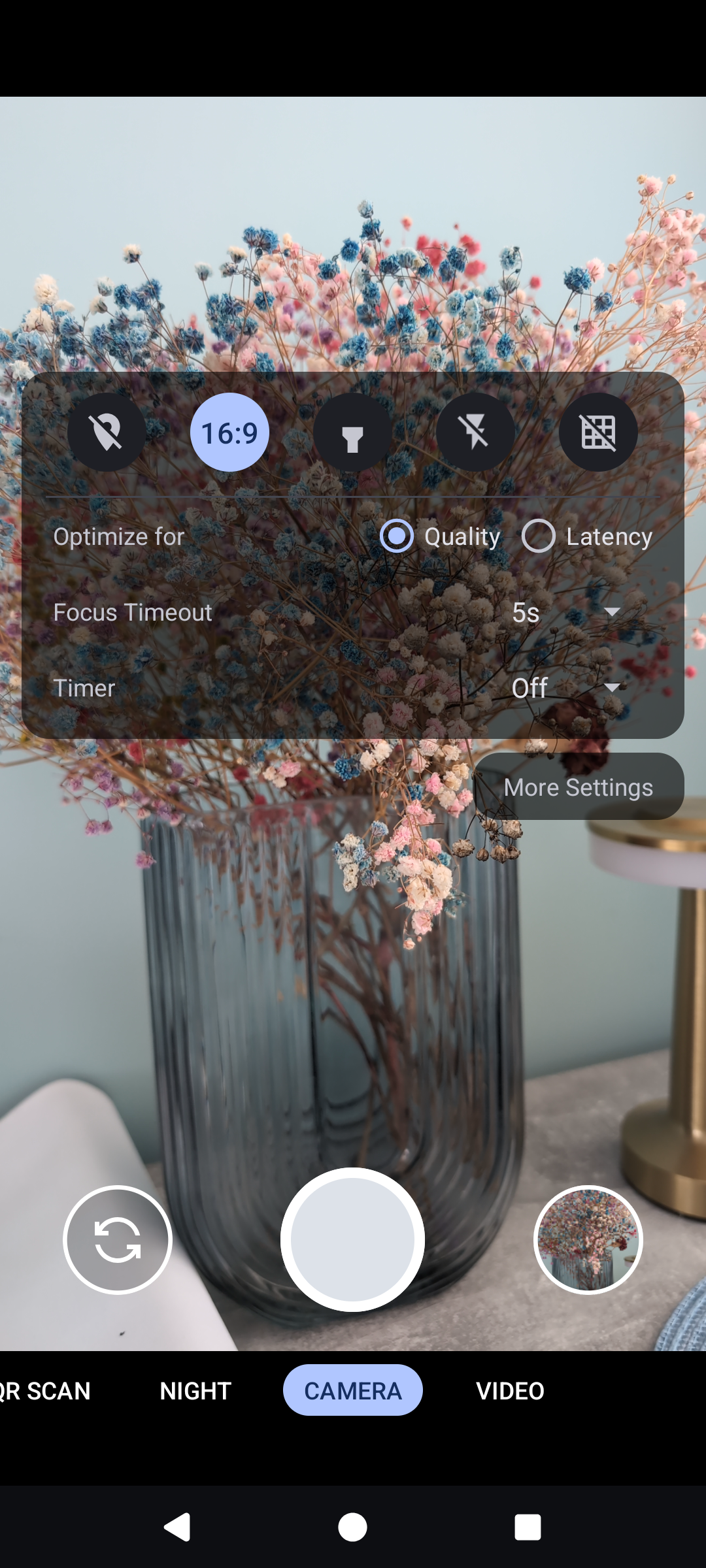The image size is (706, 1568).
Task: Select the Camera mode tab
Action: [x=353, y=1391]
